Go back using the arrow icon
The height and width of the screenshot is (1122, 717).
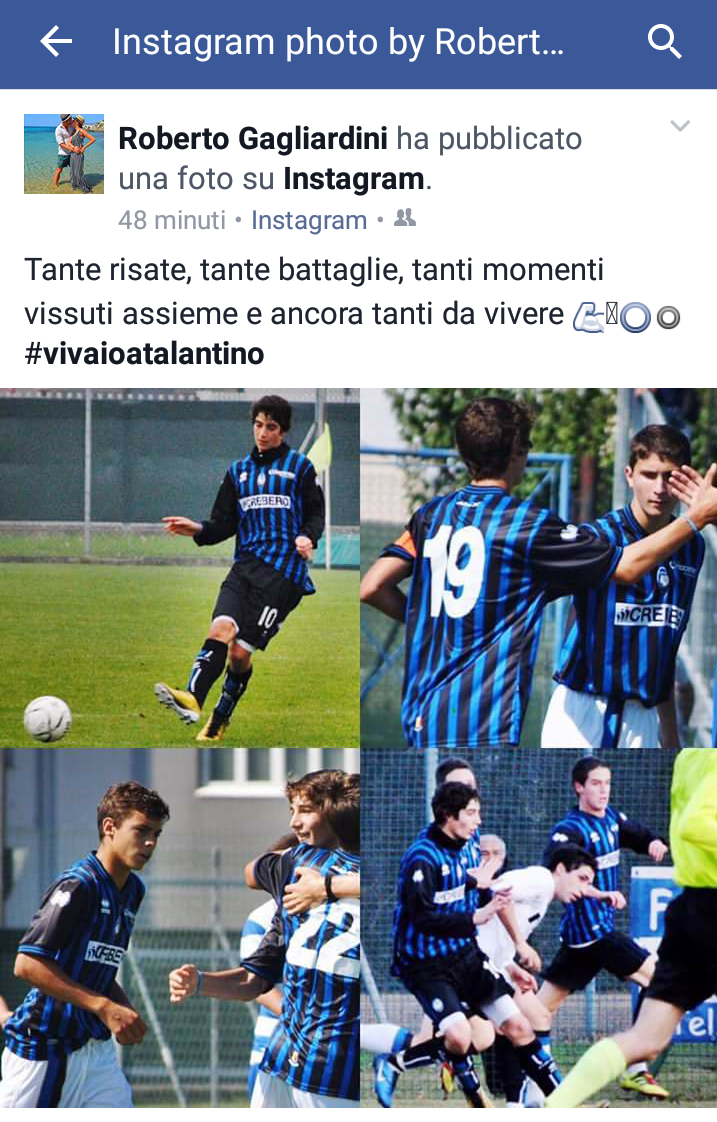[56, 42]
